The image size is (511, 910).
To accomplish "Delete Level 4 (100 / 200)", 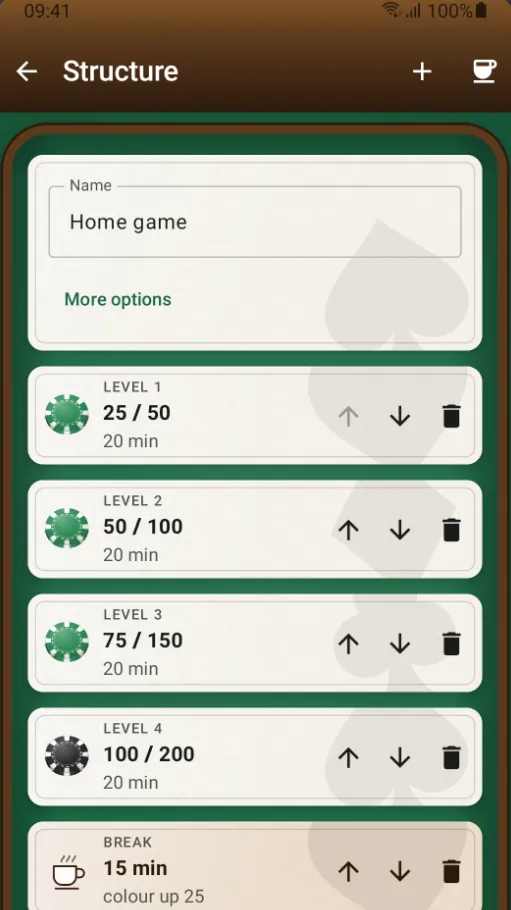I will [x=451, y=757].
